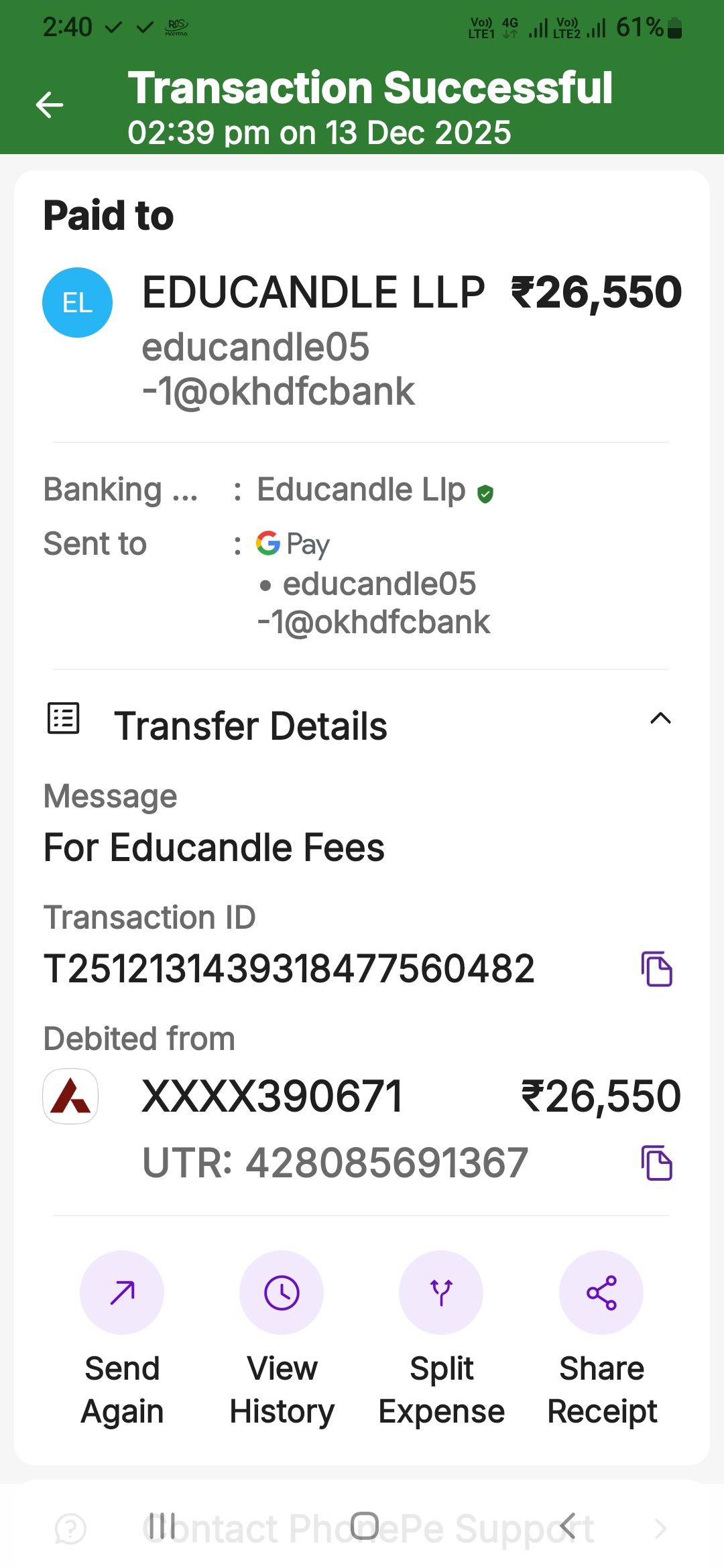Tap the system home button
Screen dimensions: 724x1568
[x=364, y=1526]
